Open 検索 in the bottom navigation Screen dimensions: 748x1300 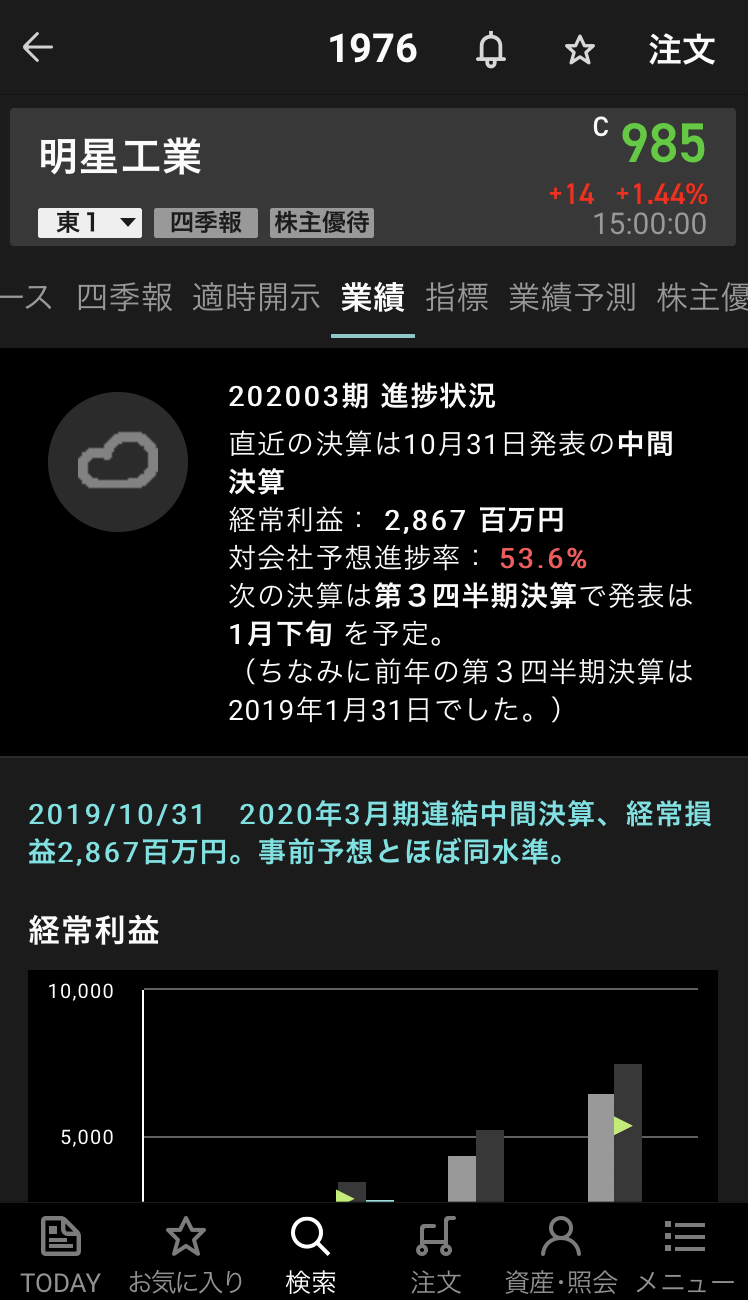click(310, 1253)
